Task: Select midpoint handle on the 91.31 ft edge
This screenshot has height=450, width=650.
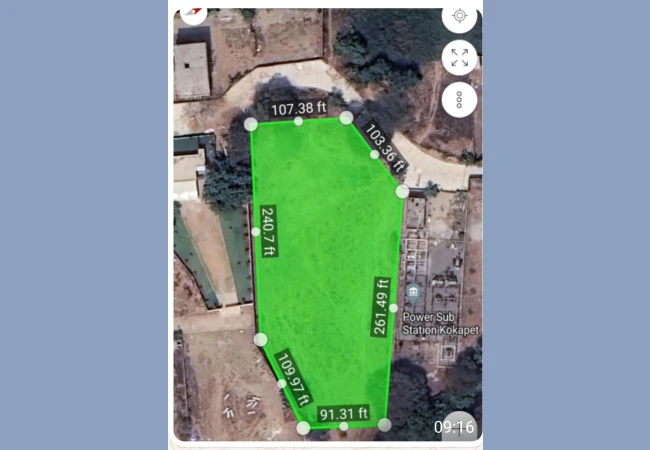Action: click(344, 427)
